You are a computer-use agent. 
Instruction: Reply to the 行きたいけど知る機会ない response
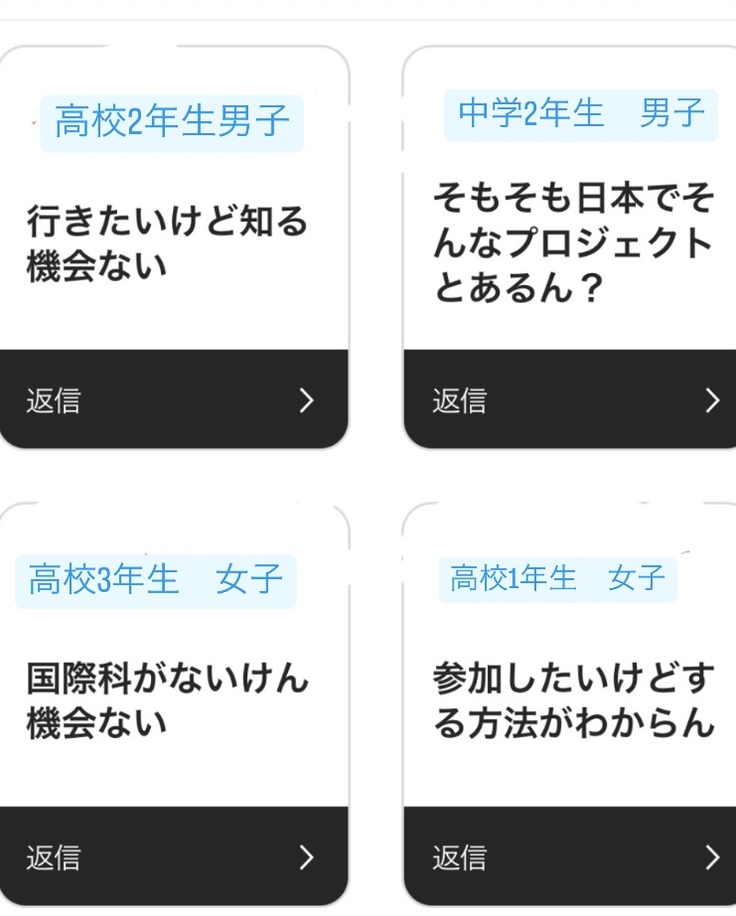[173, 400]
